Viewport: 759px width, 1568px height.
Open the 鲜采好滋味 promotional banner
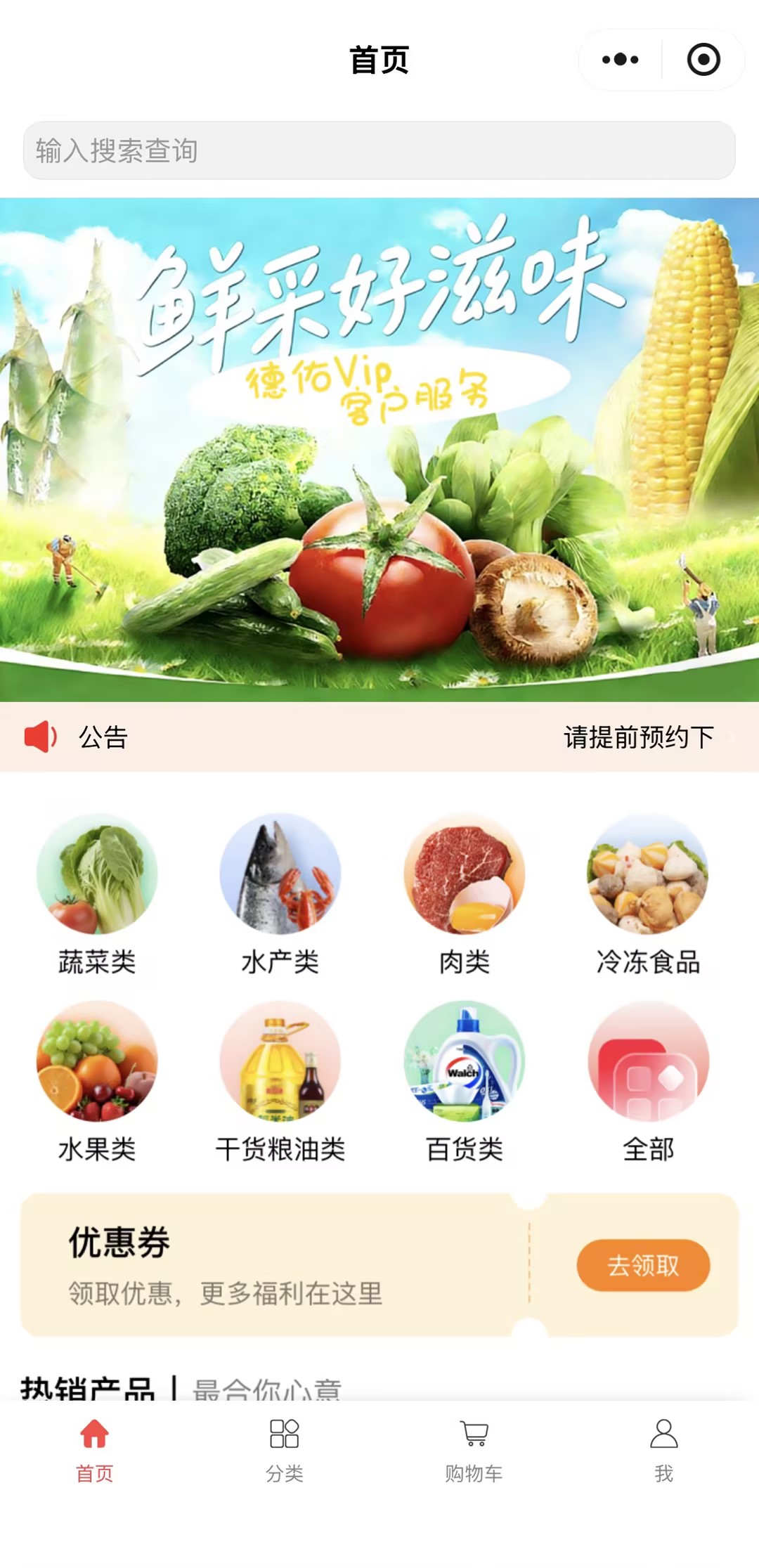pyautogui.click(x=379, y=450)
